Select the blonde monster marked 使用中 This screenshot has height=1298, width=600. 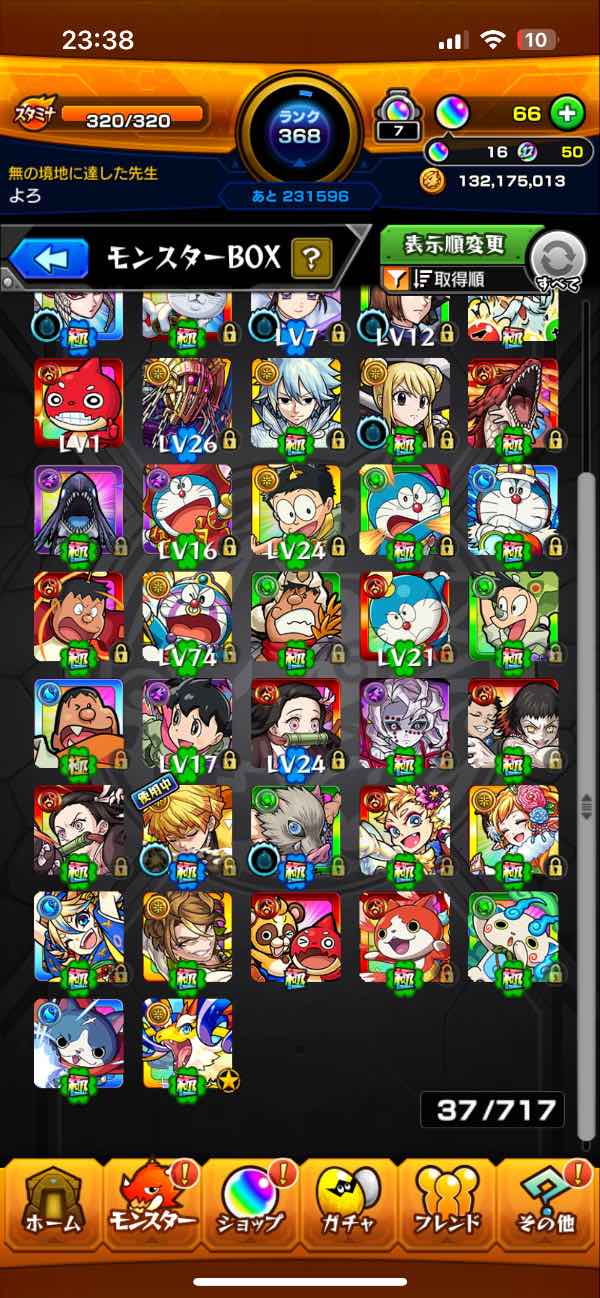(187, 829)
